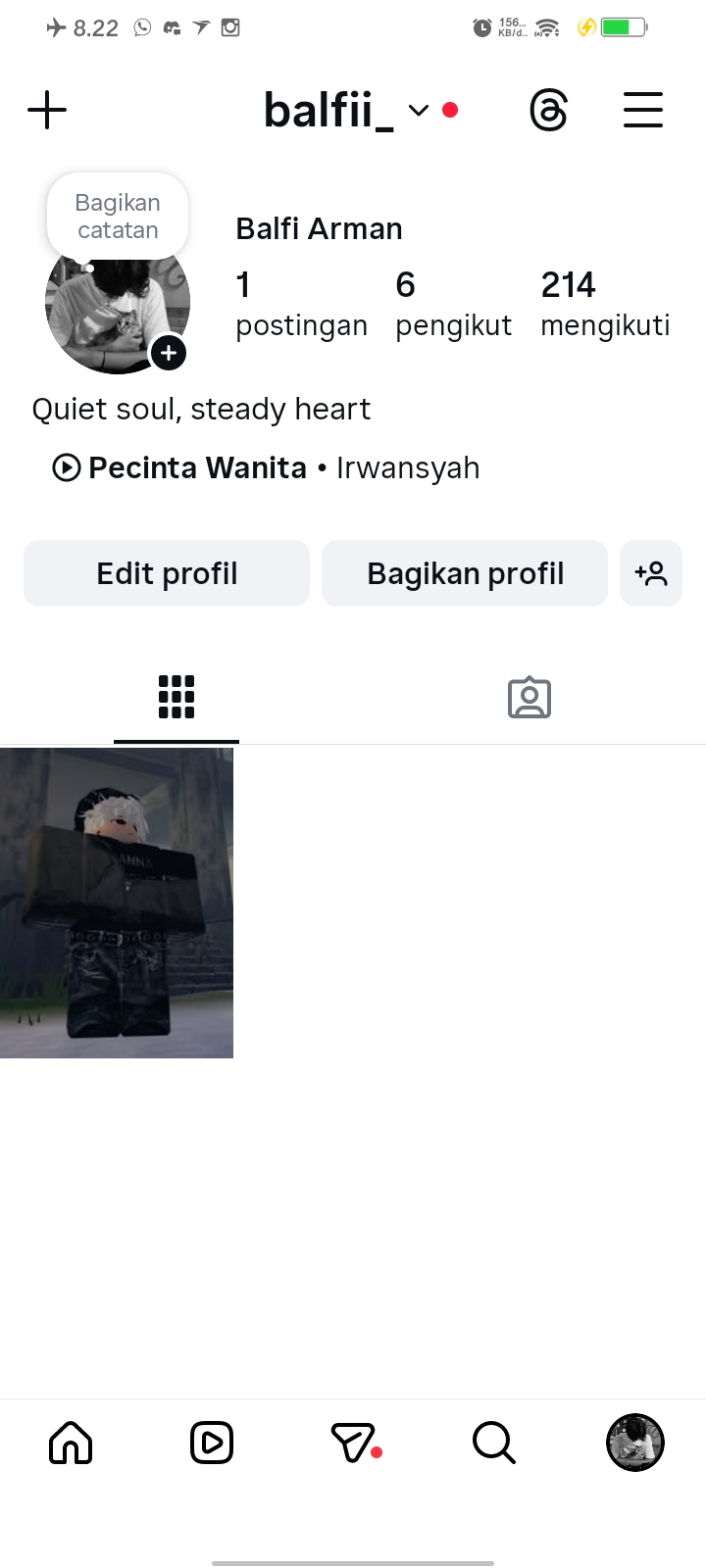Open the 214 mengikuti following list
Image resolution: width=706 pixels, height=1568 pixels.
pos(605,304)
